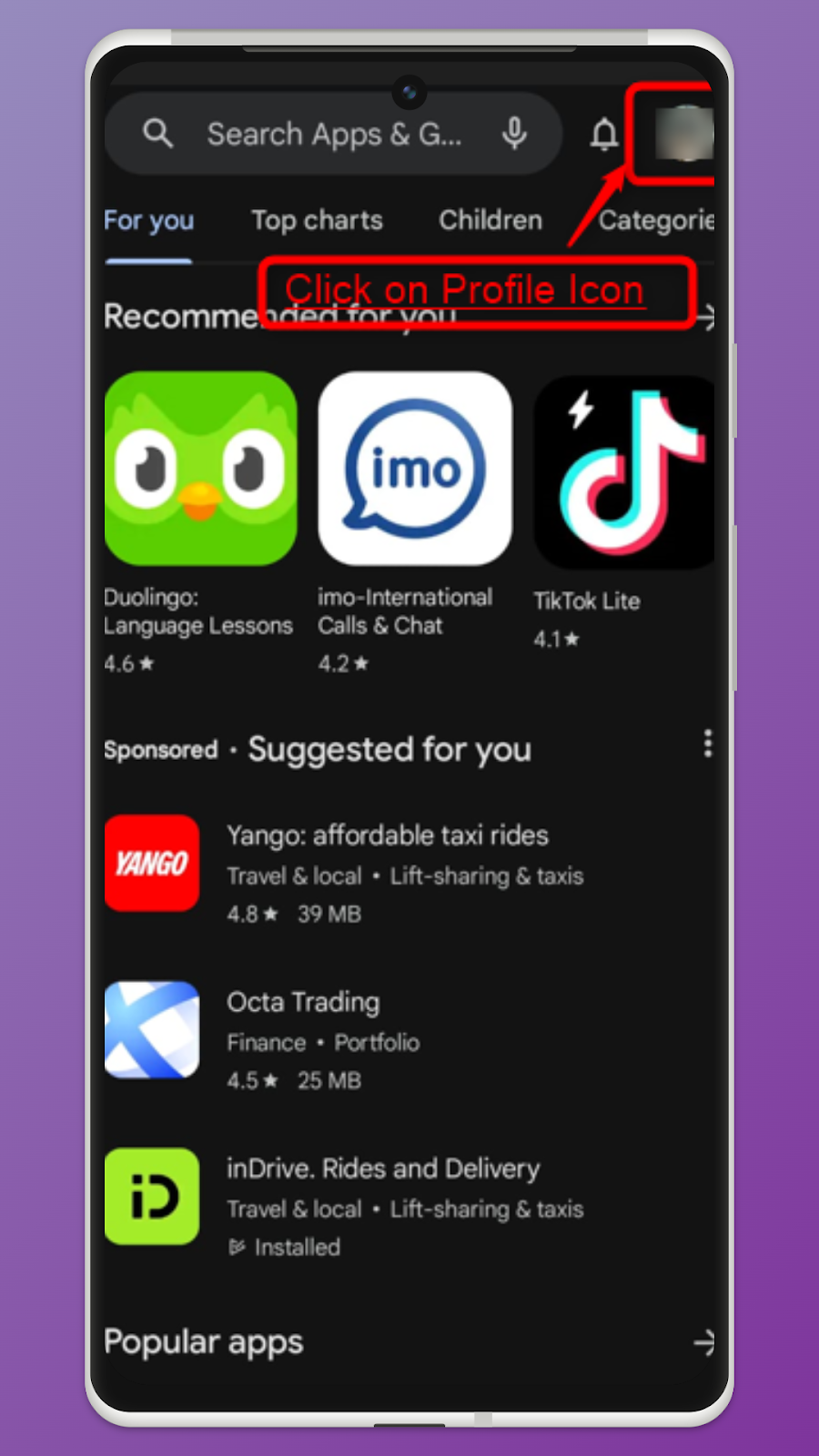Open imo-International Calls & Chat app
819x1456 pixels.
click(x=415, y=469)
